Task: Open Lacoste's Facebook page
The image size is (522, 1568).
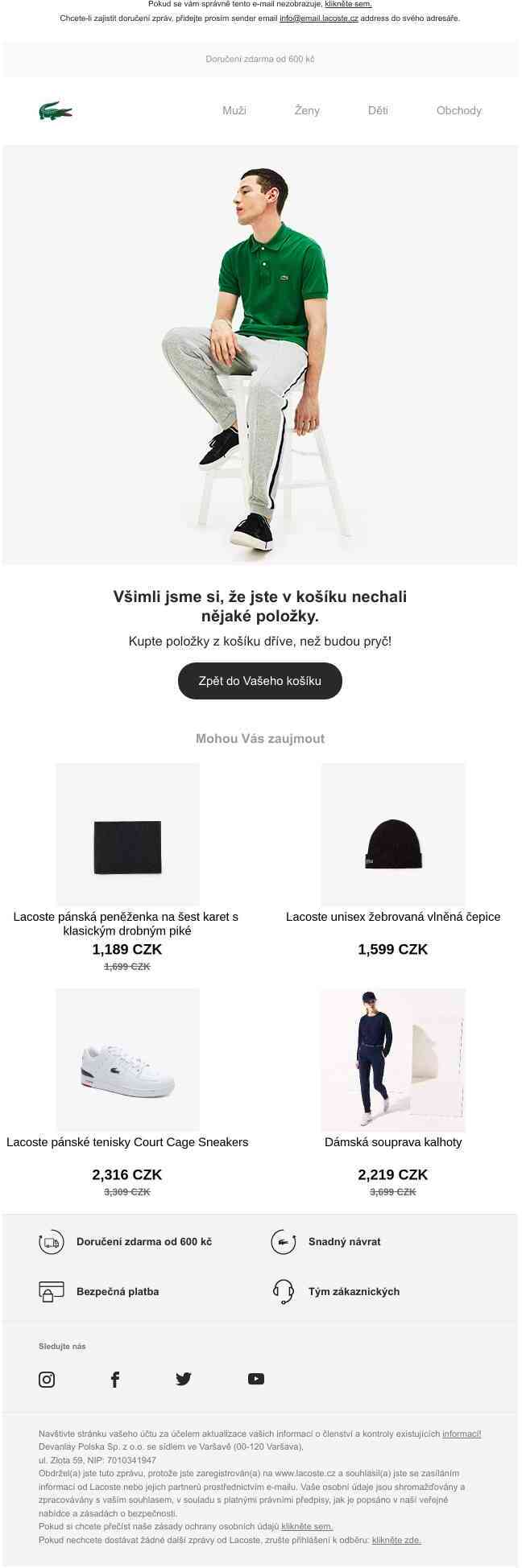Action: coord(115,1379)
